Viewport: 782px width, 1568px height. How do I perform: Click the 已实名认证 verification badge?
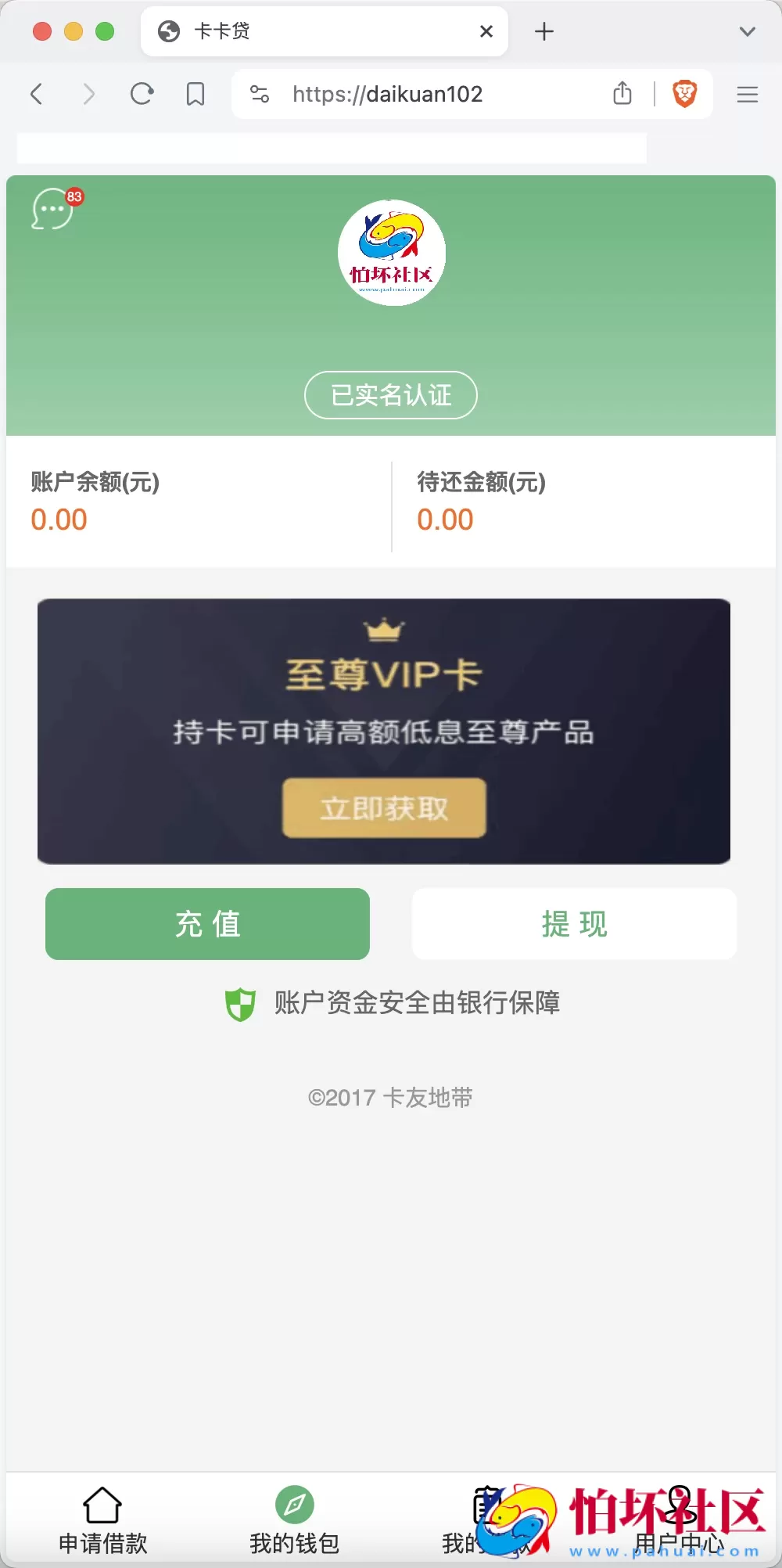(x=390, y=395)
